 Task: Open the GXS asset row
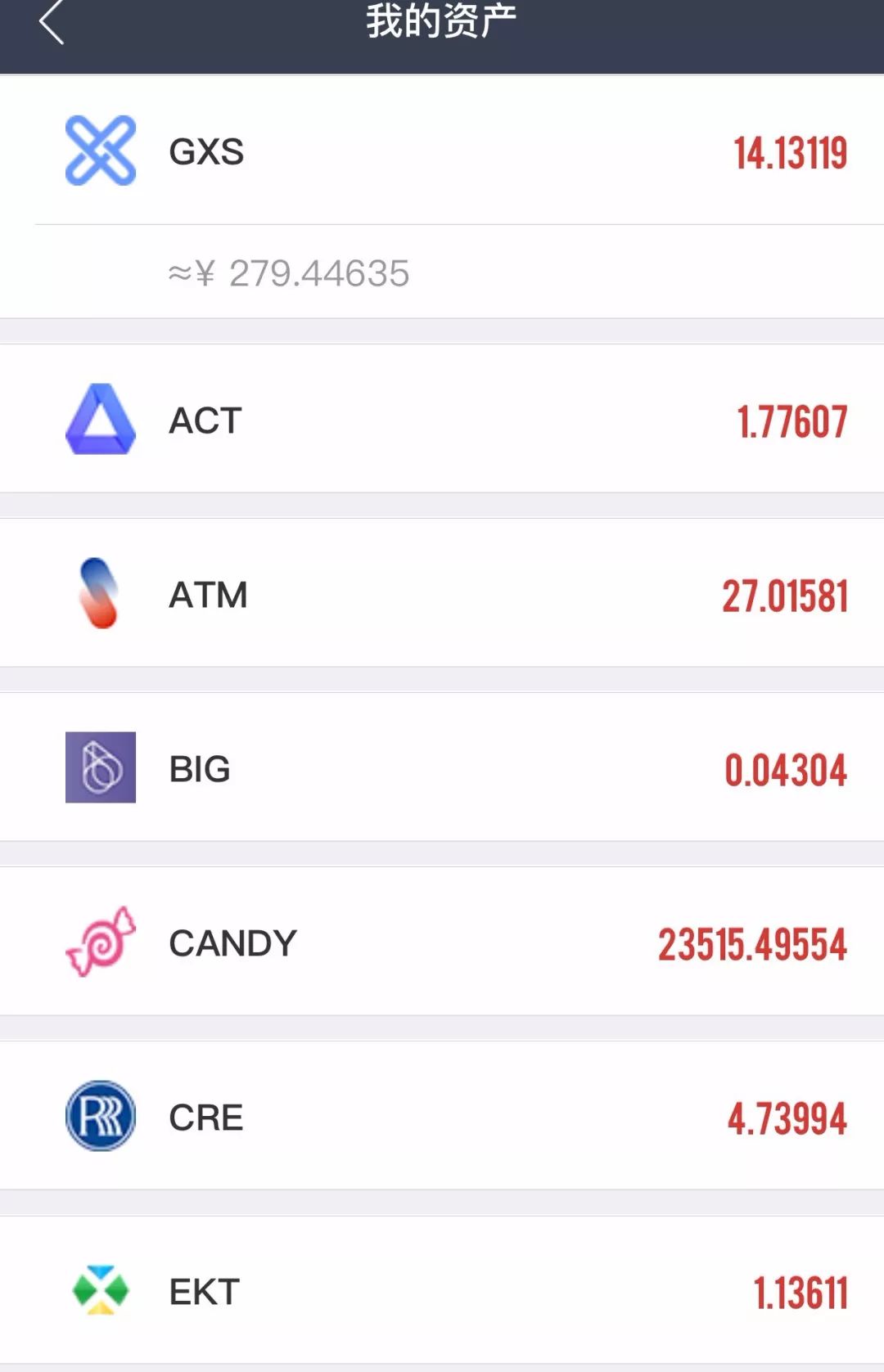[x=442, y=152]
